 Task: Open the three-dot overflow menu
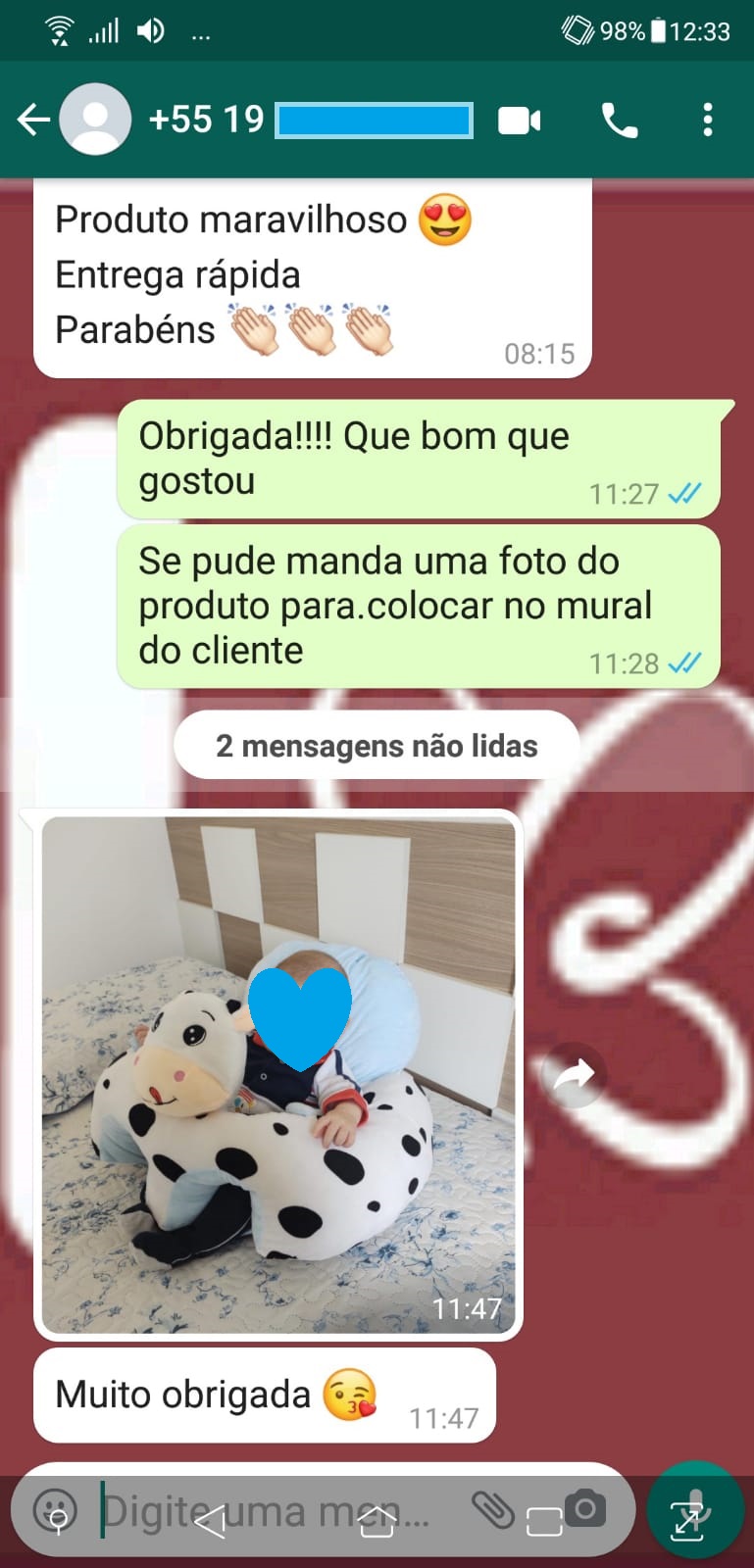707,121
